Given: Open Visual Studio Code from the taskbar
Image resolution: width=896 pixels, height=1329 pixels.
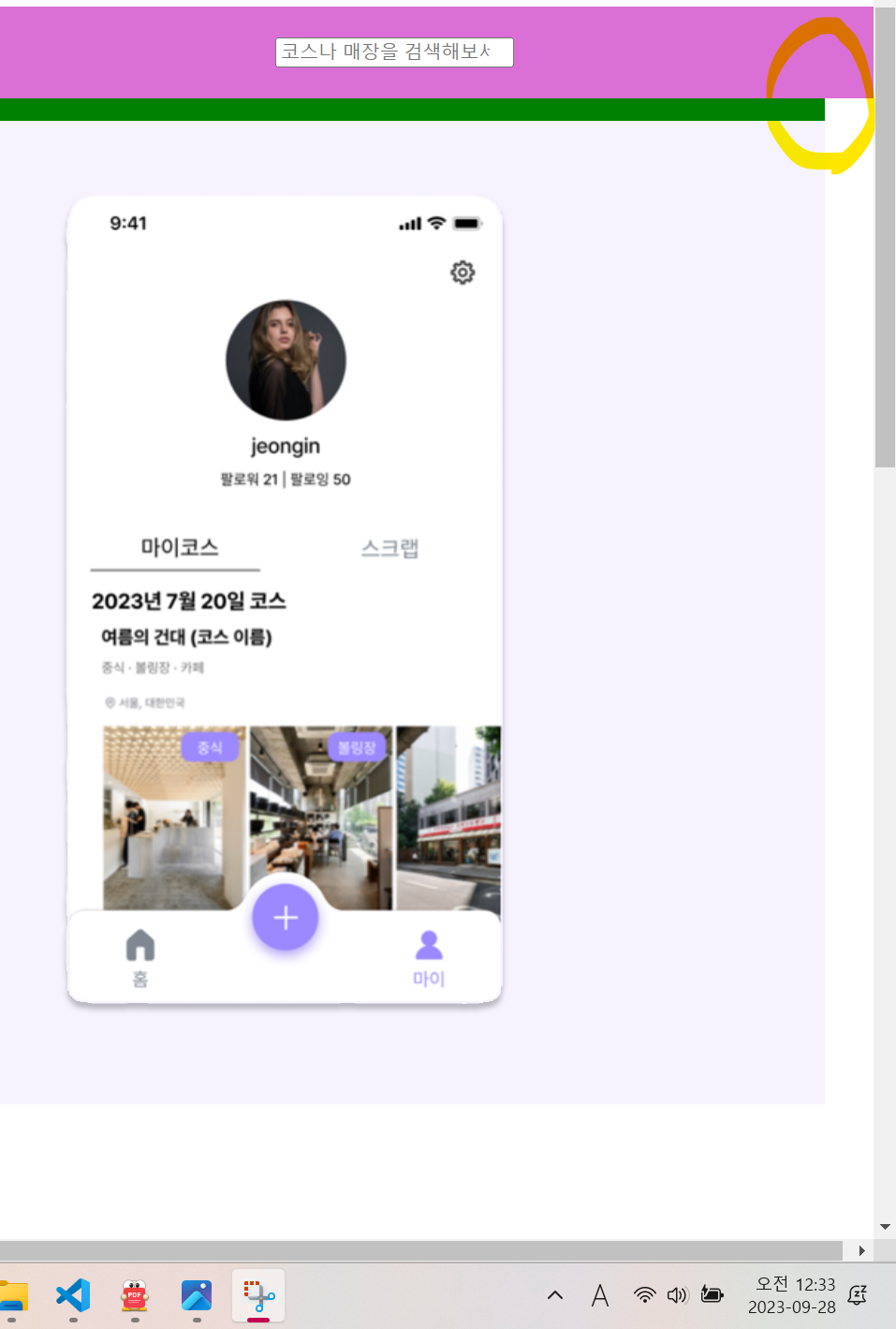Looking at the screenshot, I should coord(73,1295).
